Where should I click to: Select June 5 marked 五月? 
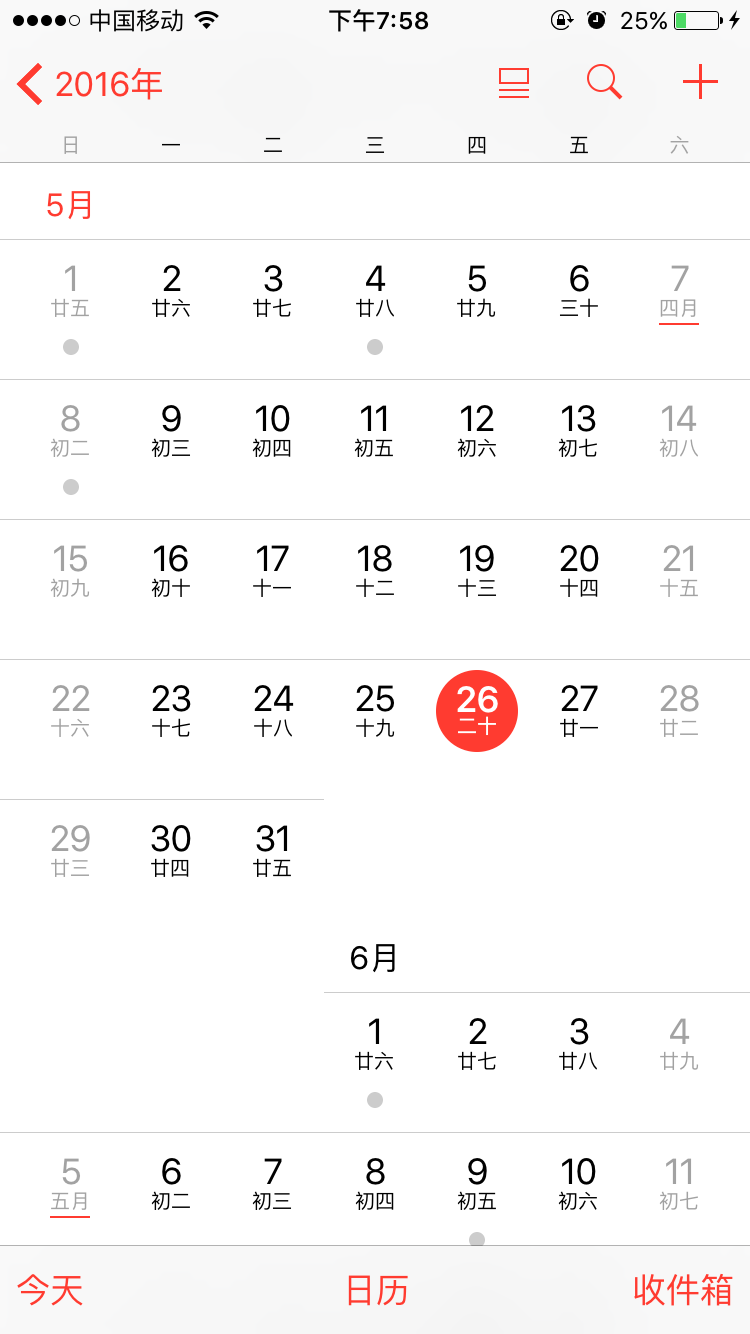[70, 1185]
